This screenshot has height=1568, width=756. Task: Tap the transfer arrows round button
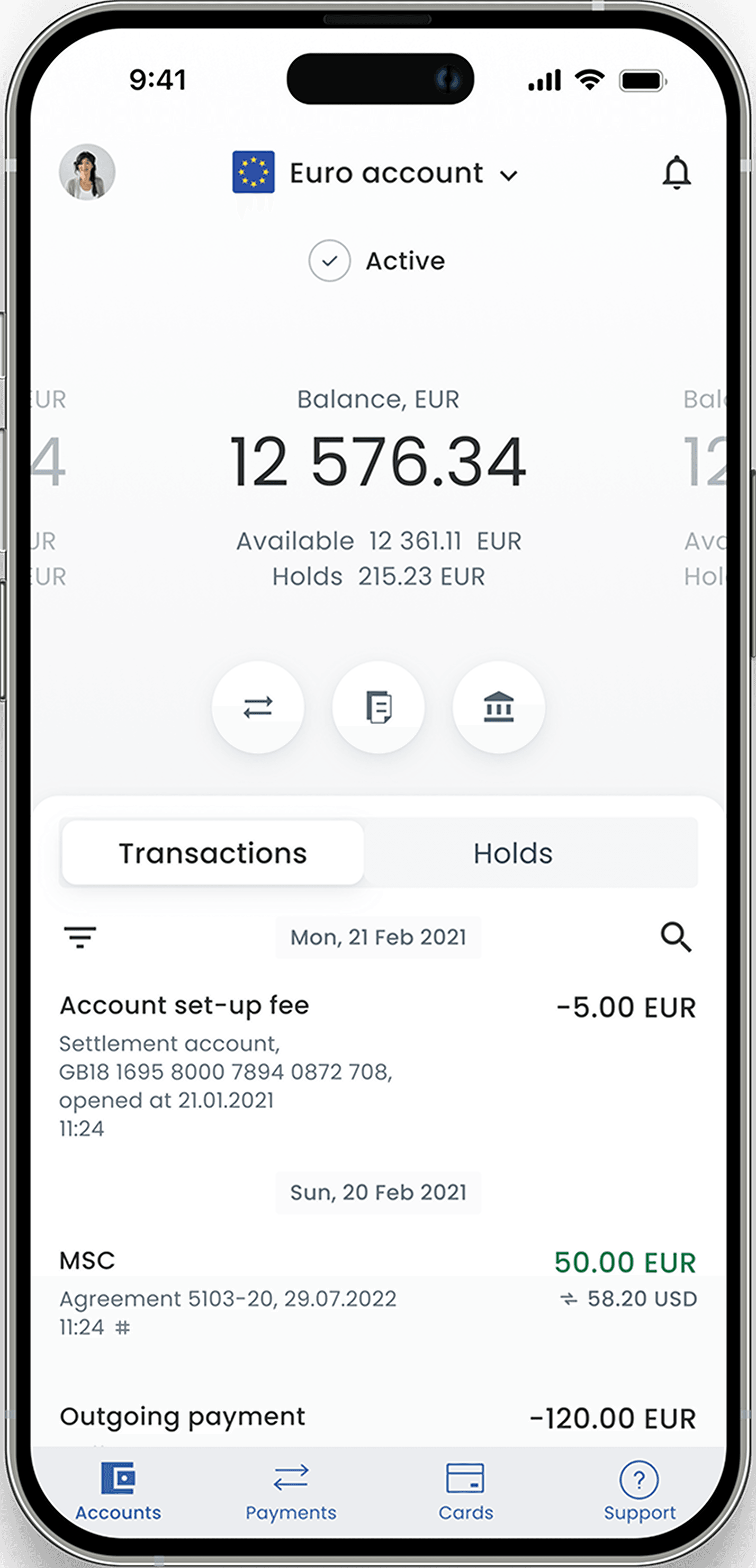point(258,707)
